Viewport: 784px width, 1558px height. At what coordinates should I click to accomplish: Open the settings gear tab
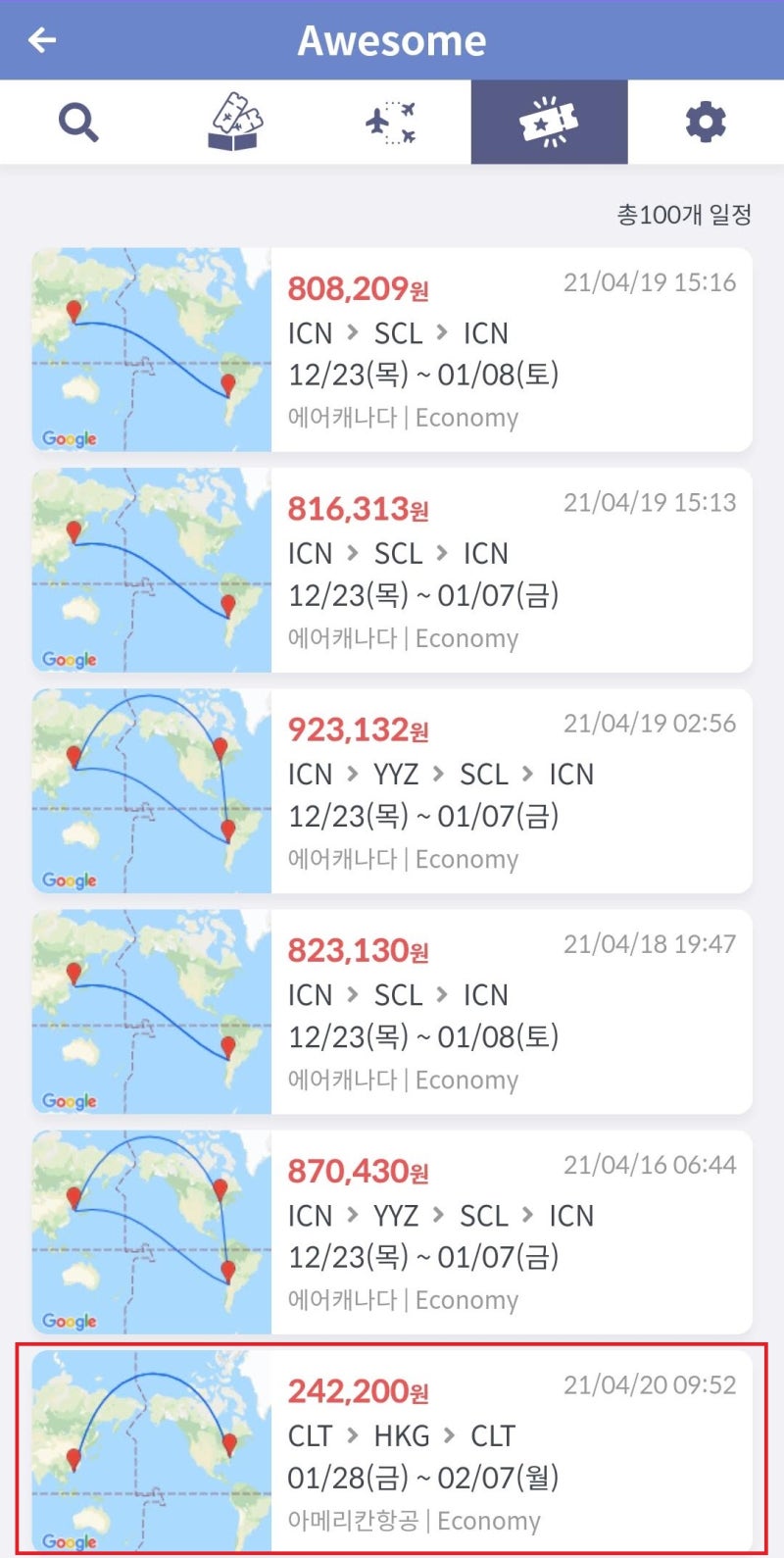[x=706, y=123]
